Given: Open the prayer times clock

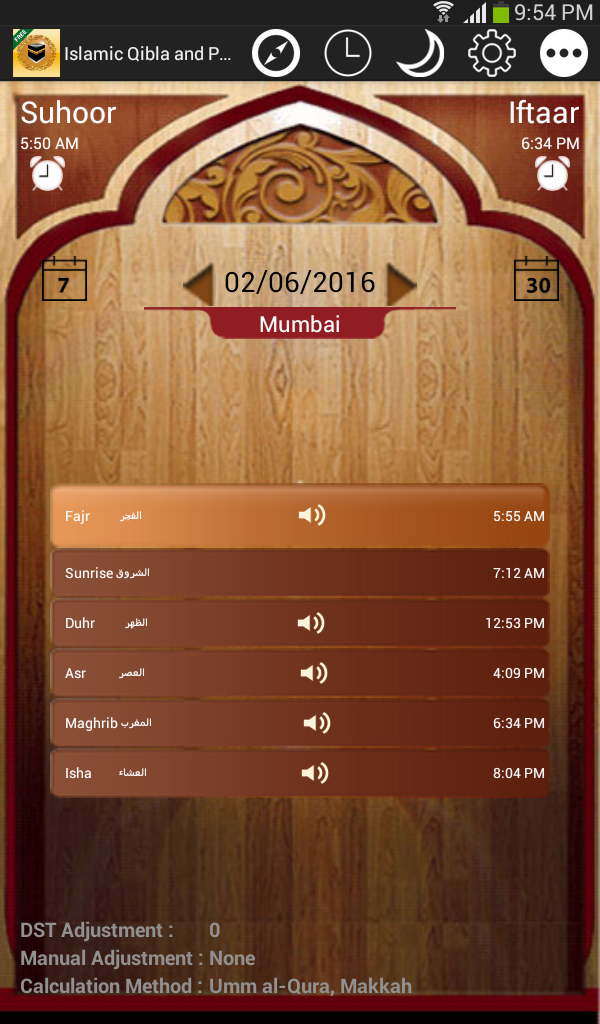Looking at the screenshot, I should pos(348,53).
